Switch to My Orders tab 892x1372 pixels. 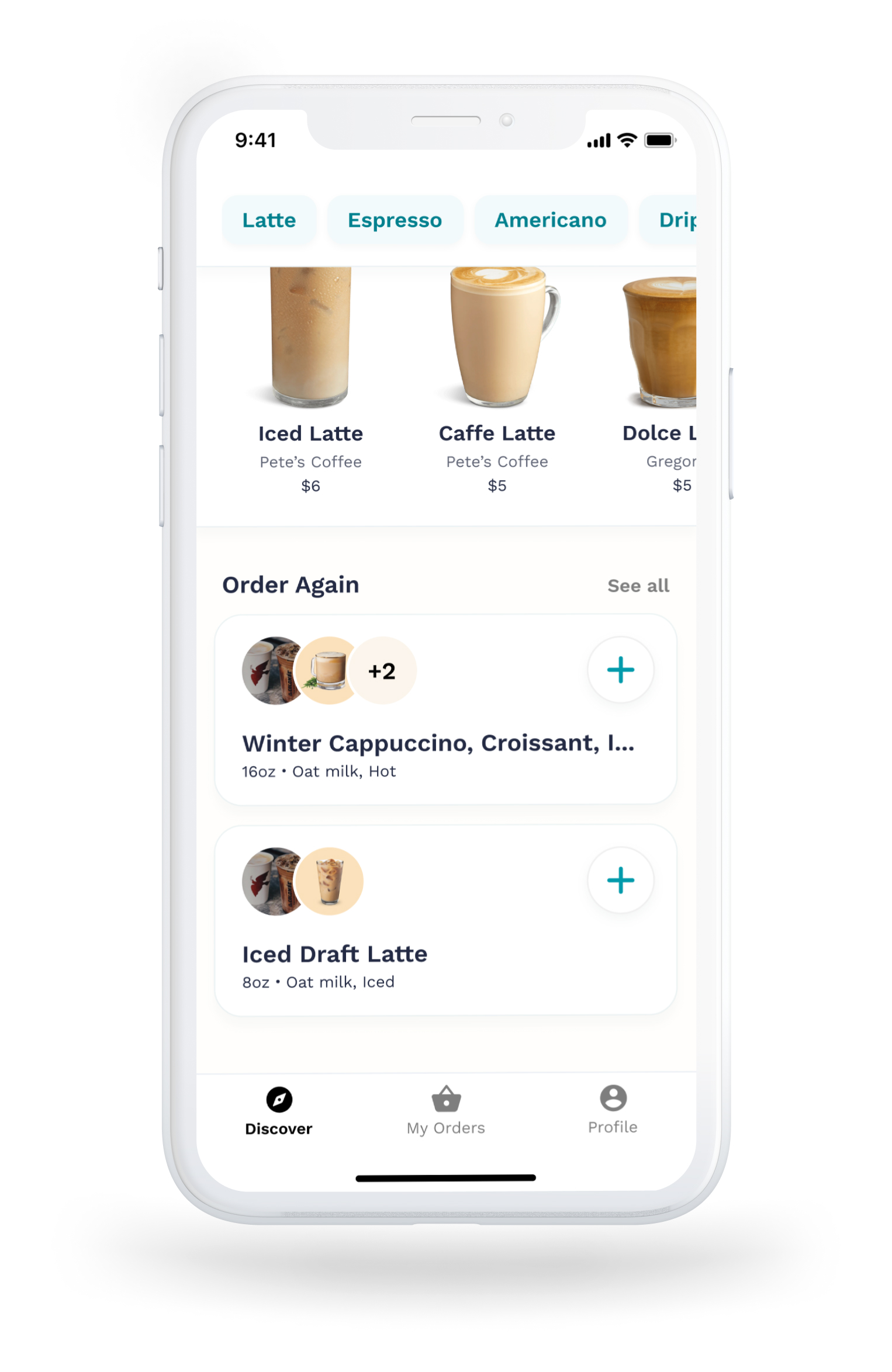446,1111
